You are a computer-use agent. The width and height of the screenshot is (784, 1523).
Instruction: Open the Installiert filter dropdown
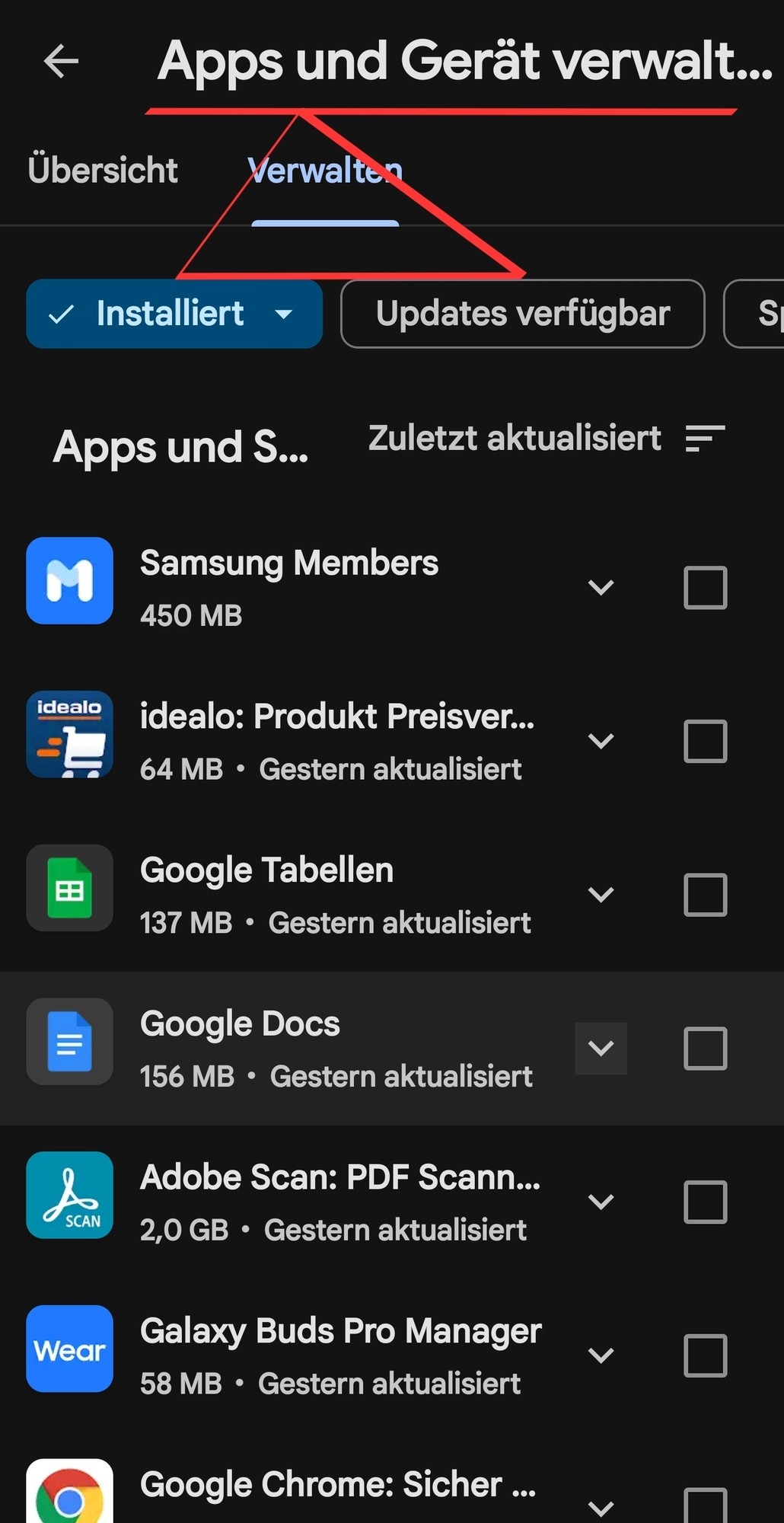[x=174, y=314]
